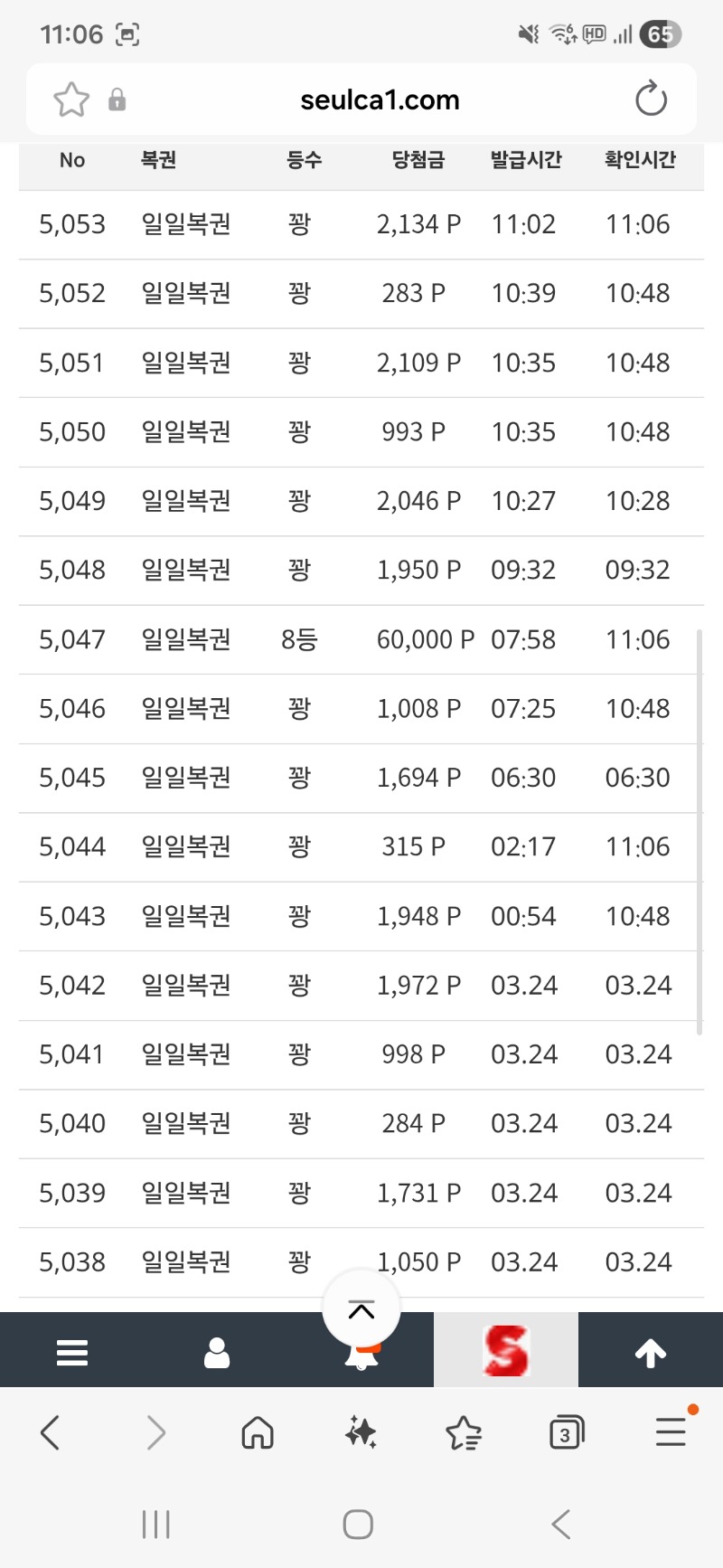Jump to top with the up arrow

click(651, 1353)
